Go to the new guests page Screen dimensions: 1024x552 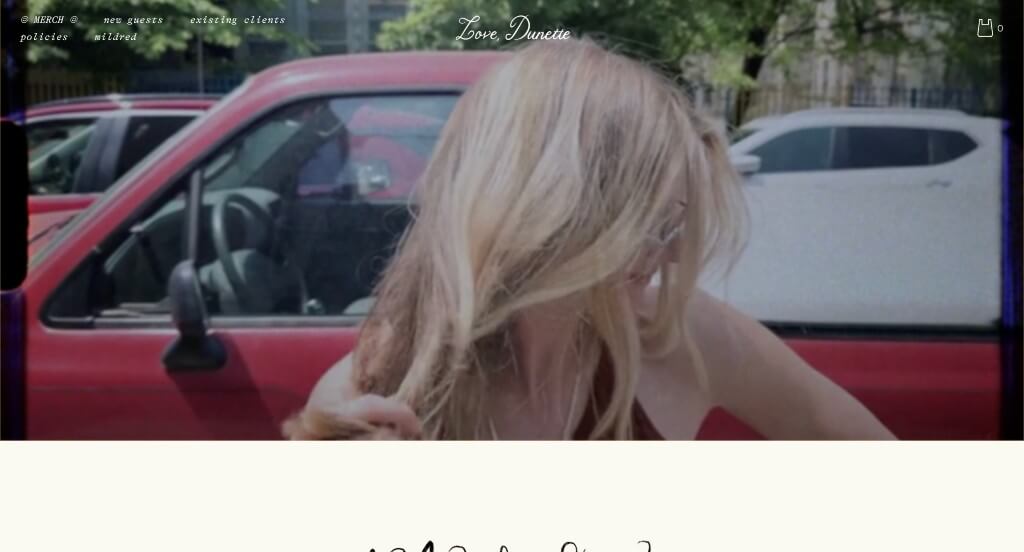tap(133, 20)
